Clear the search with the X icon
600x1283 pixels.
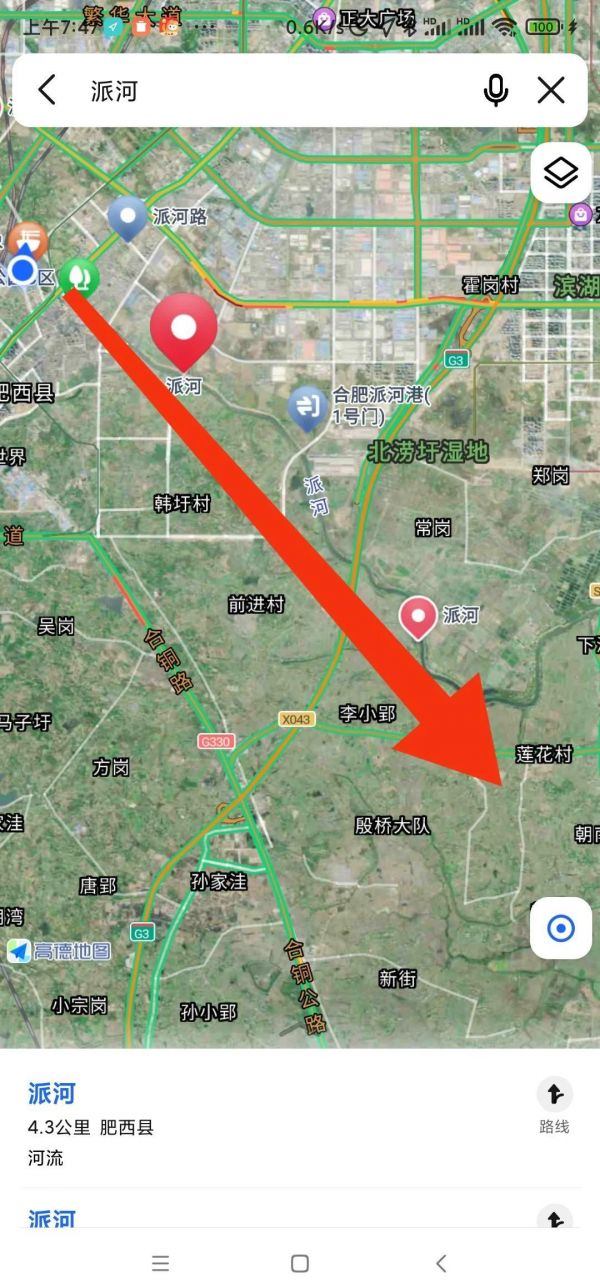[x=551, y=91]
